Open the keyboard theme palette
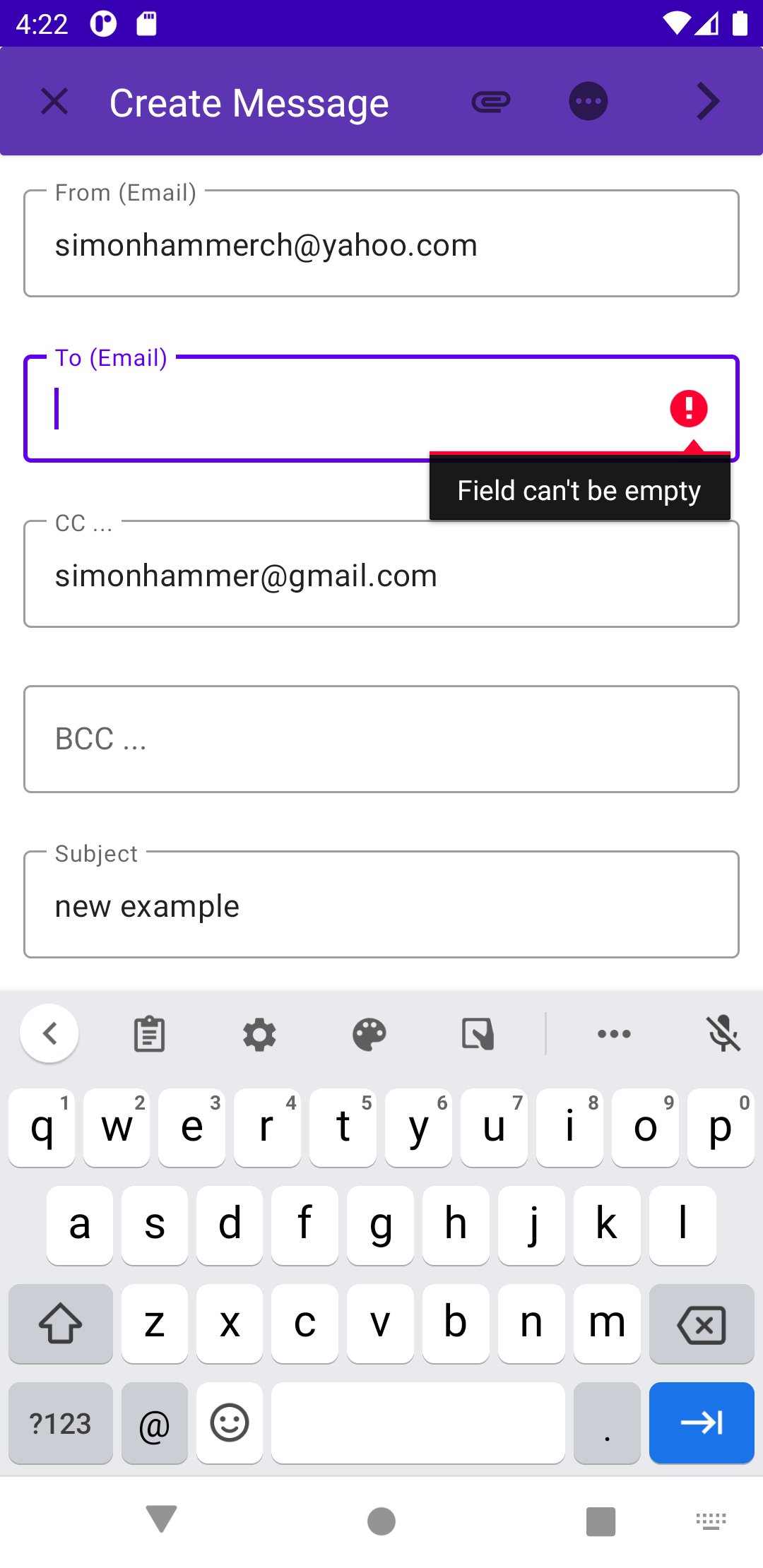This screenshot has width=763, height=1568. pos(369,1035)
